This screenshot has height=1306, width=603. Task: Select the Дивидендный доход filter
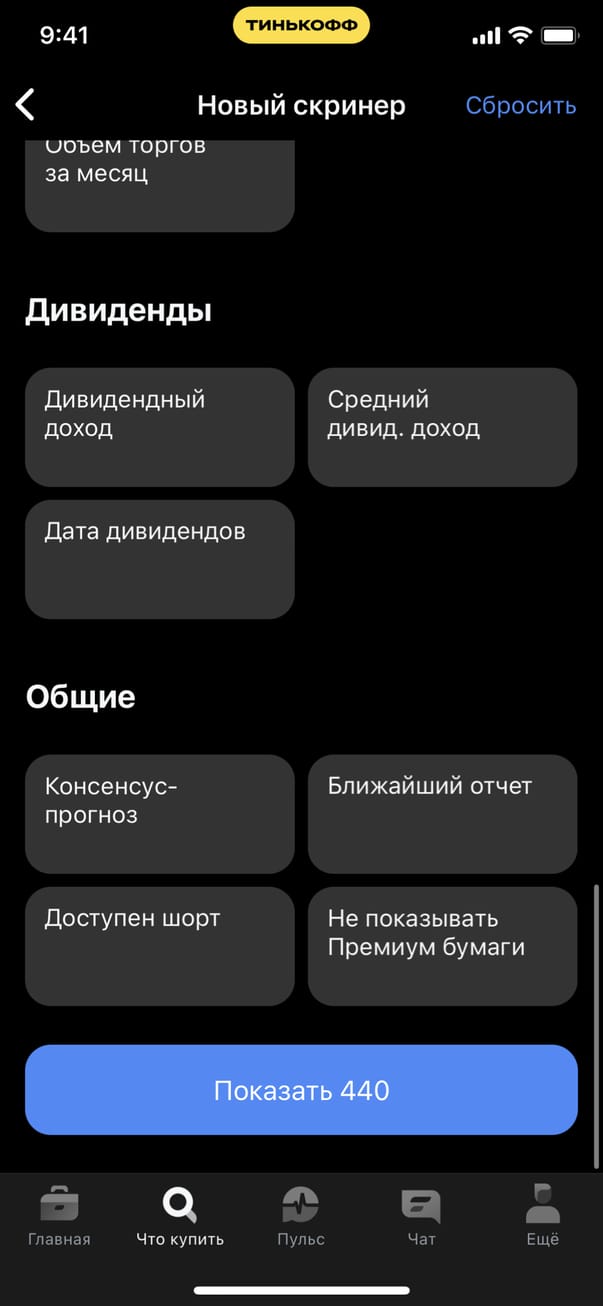(x=159, y=427)
